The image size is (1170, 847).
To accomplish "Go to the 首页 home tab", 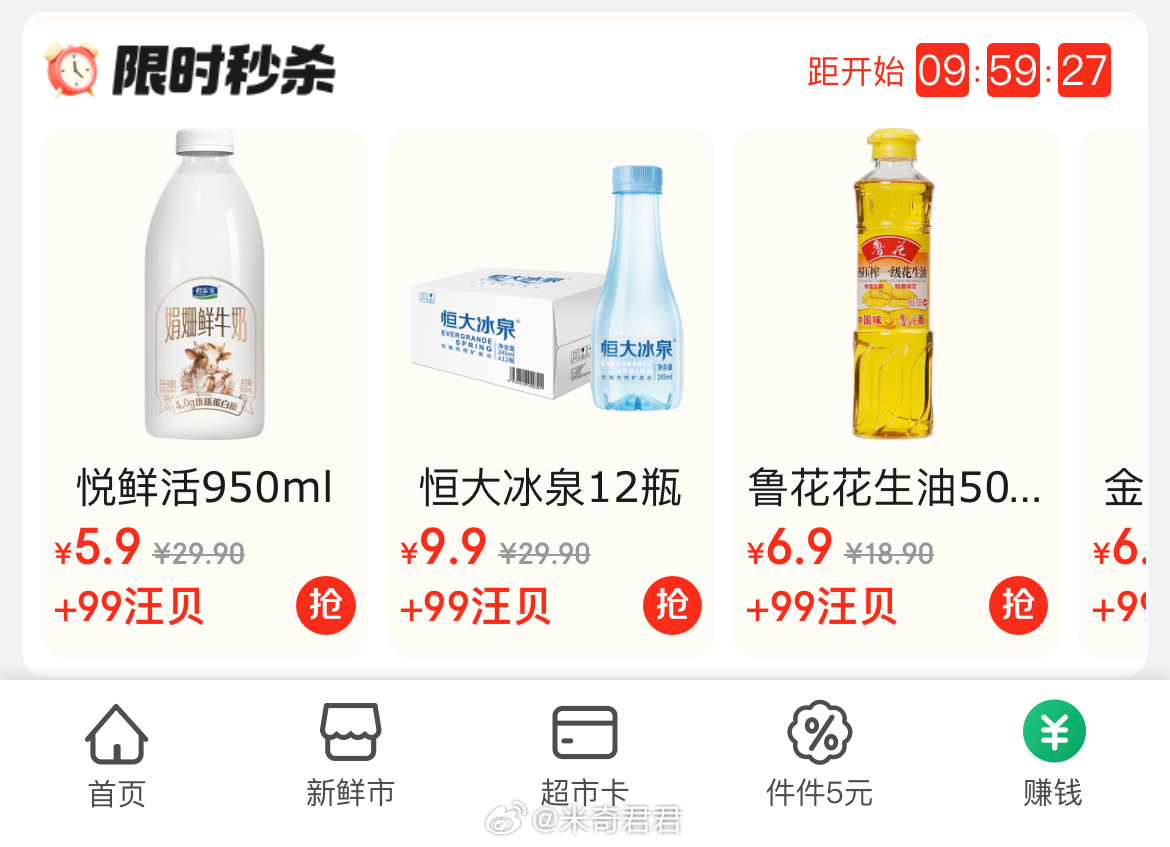I will coord(117,755).
